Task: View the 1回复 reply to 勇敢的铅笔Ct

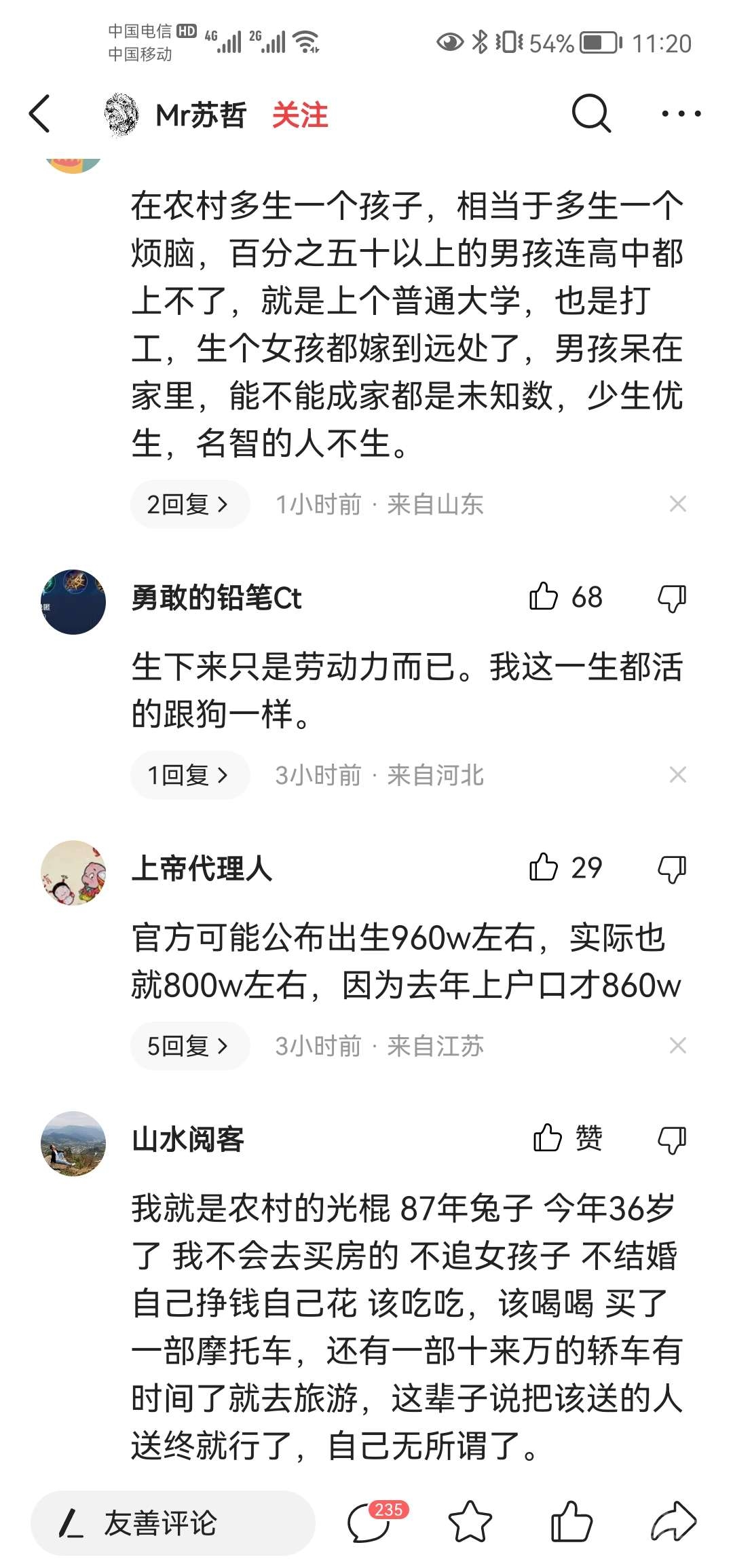Action: click(x=189, y=775)
